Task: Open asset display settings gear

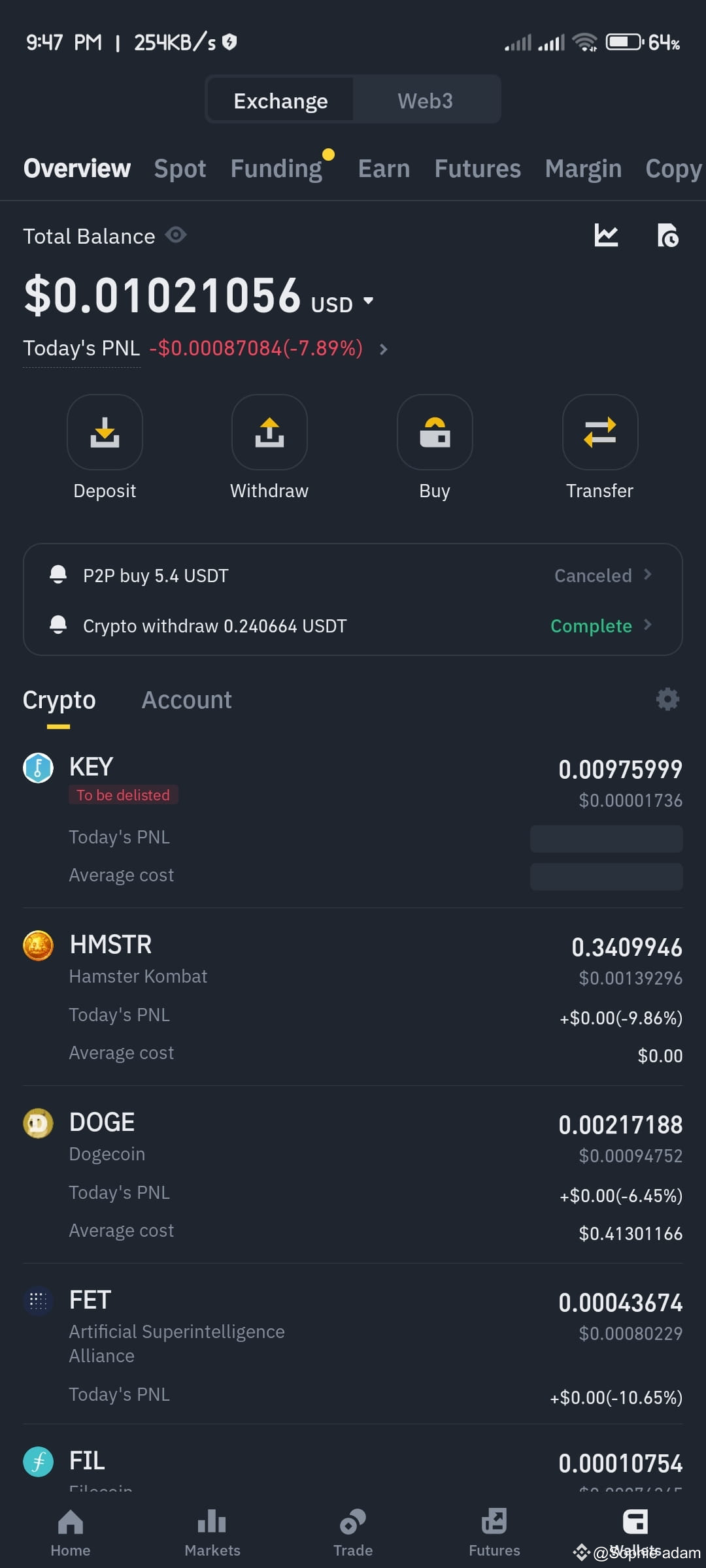Action: point(667,699)
